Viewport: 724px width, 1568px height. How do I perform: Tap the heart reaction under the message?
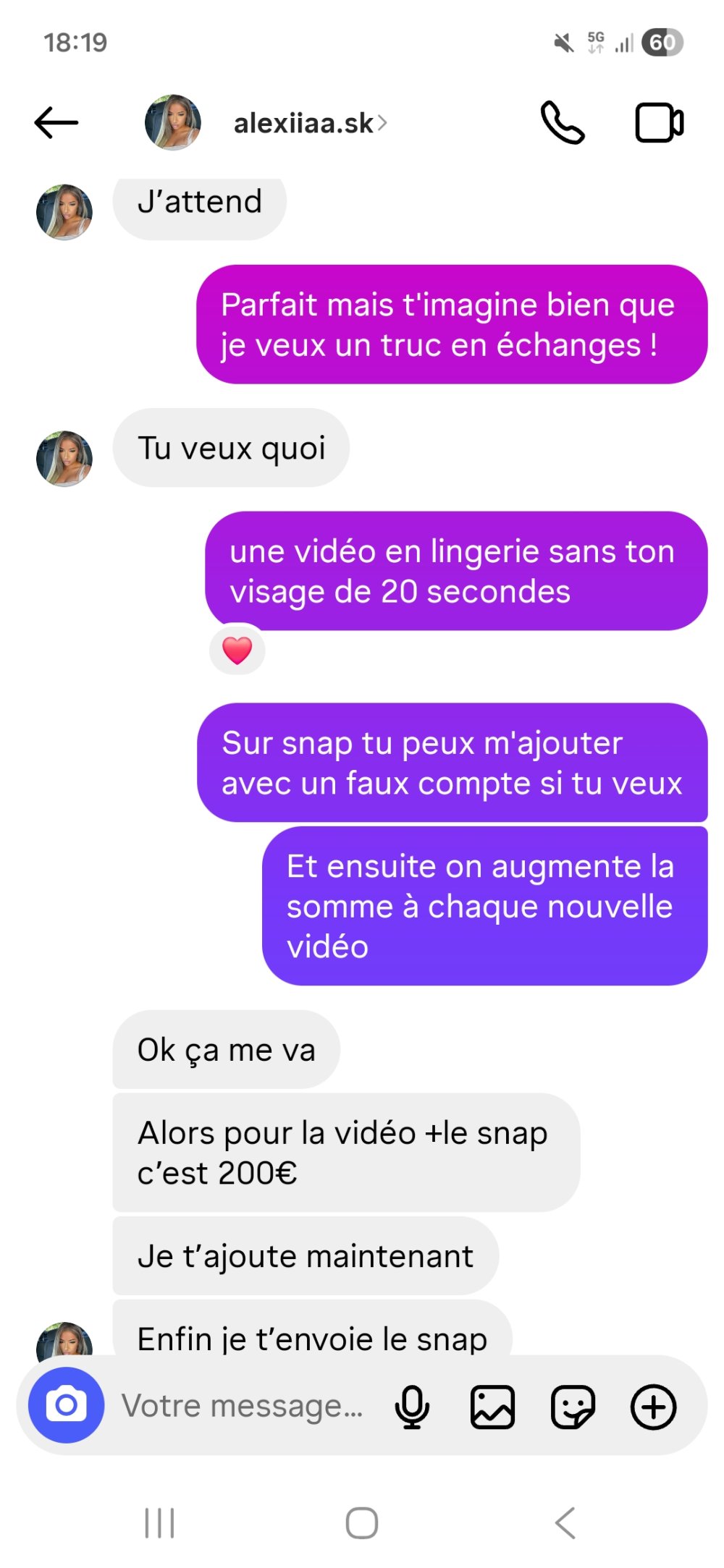pos(237,650)
